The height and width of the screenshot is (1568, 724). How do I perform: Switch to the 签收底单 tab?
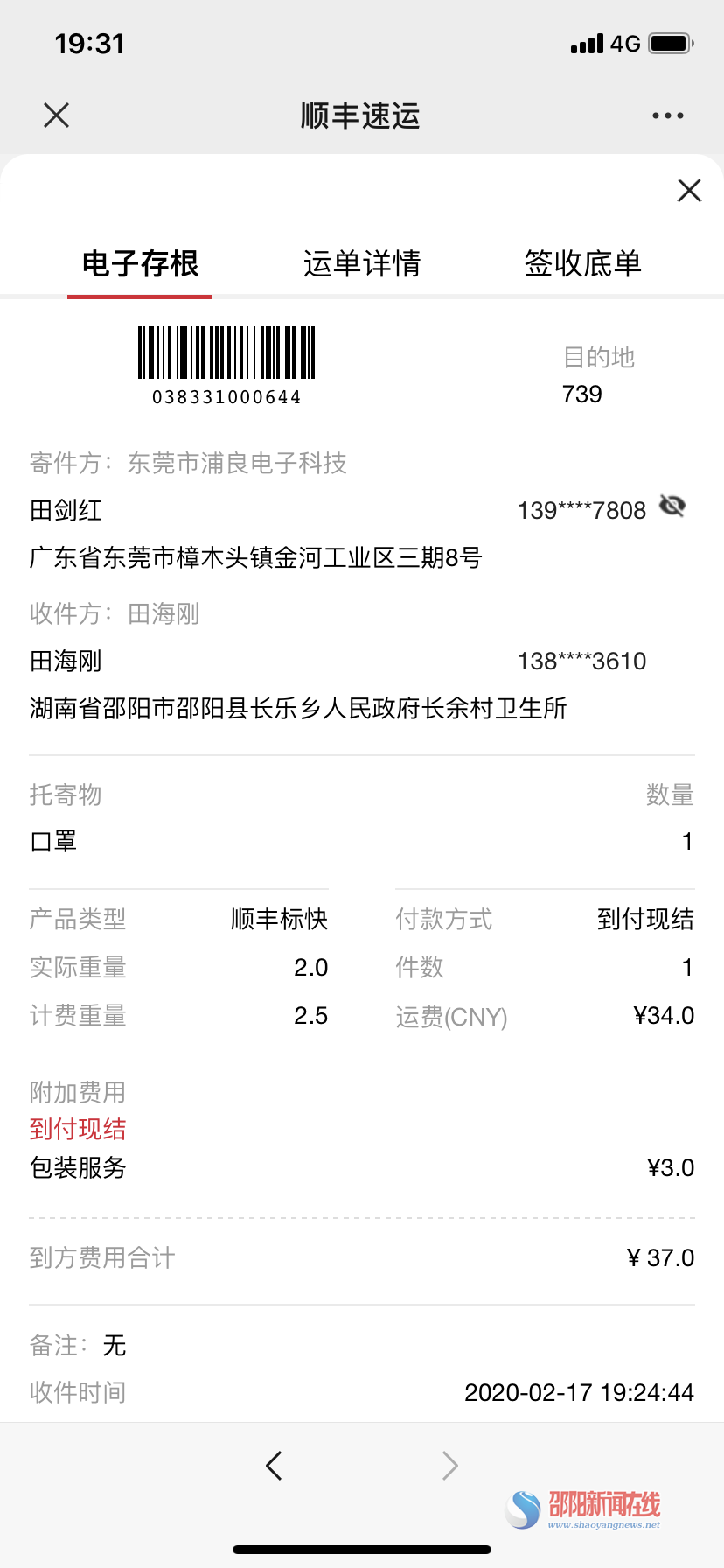point(582,263)
